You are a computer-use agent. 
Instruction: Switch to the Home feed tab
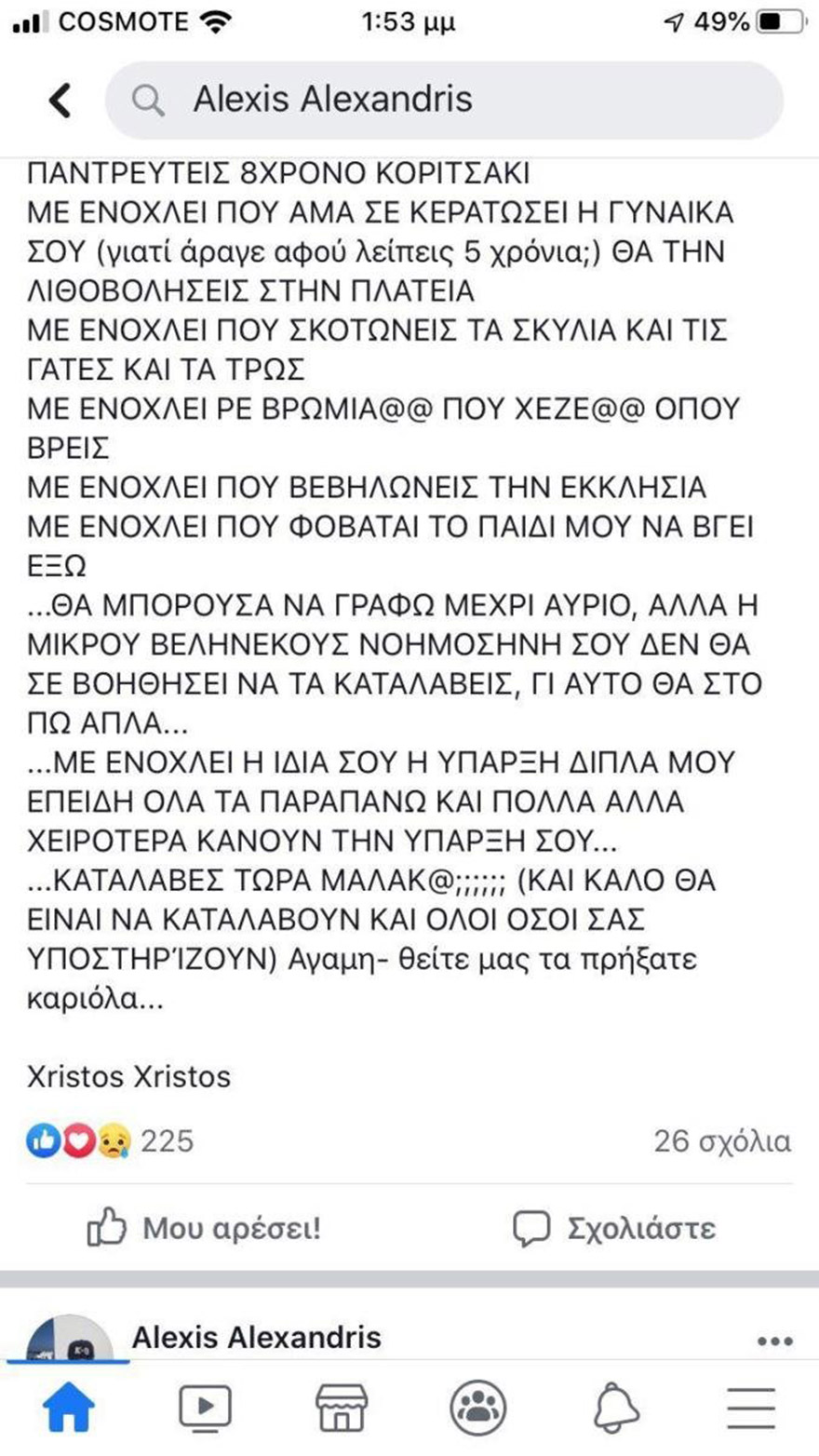(69, 1407)
